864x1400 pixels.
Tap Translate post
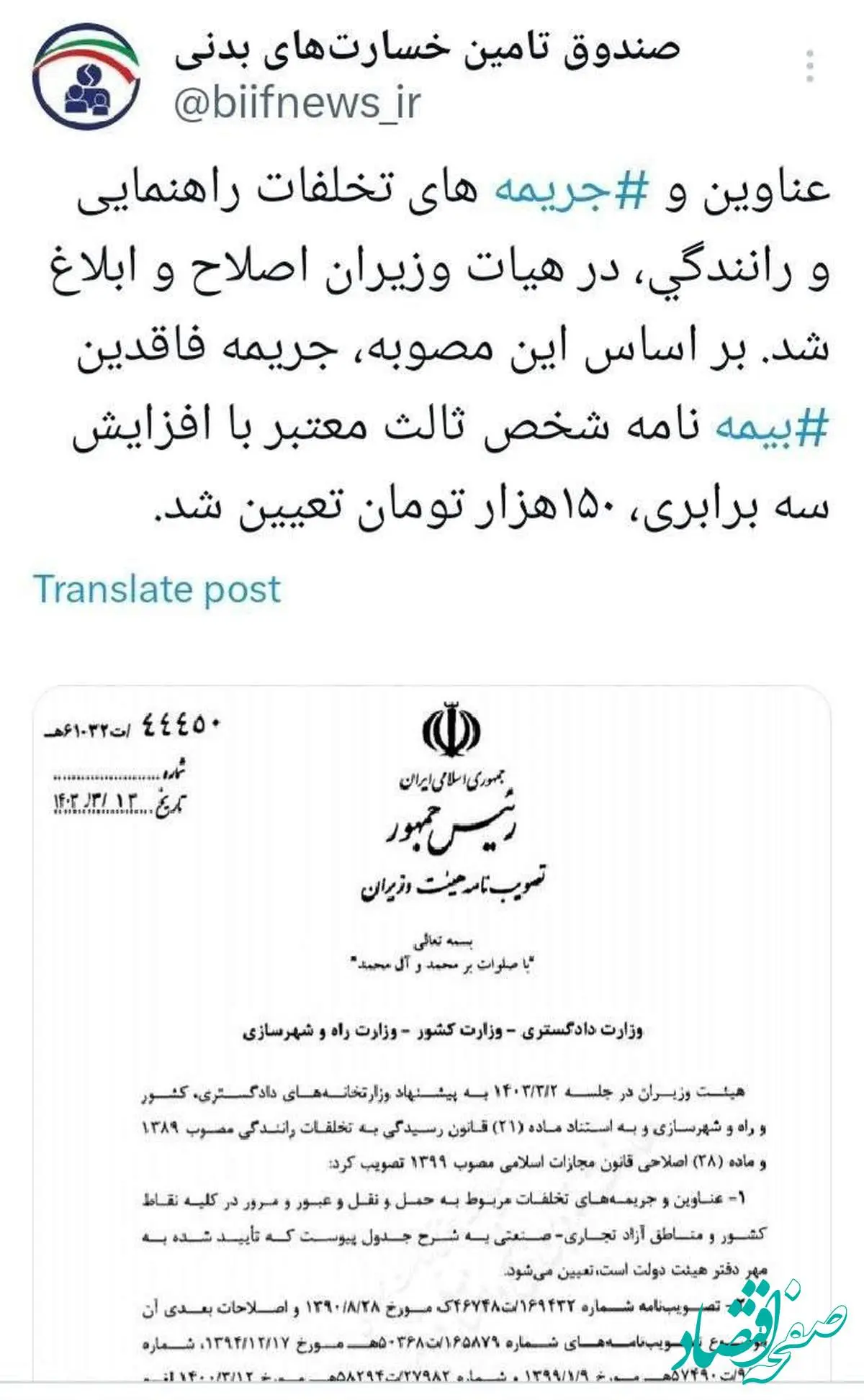pyautogui.click(x=157, y=589)
